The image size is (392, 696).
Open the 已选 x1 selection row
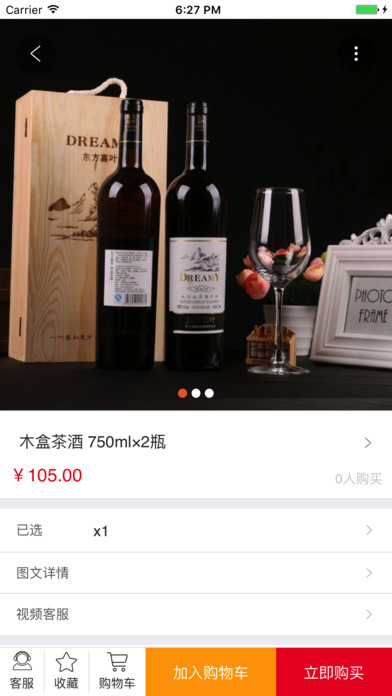pyautogui.click(x=196, y=530)
